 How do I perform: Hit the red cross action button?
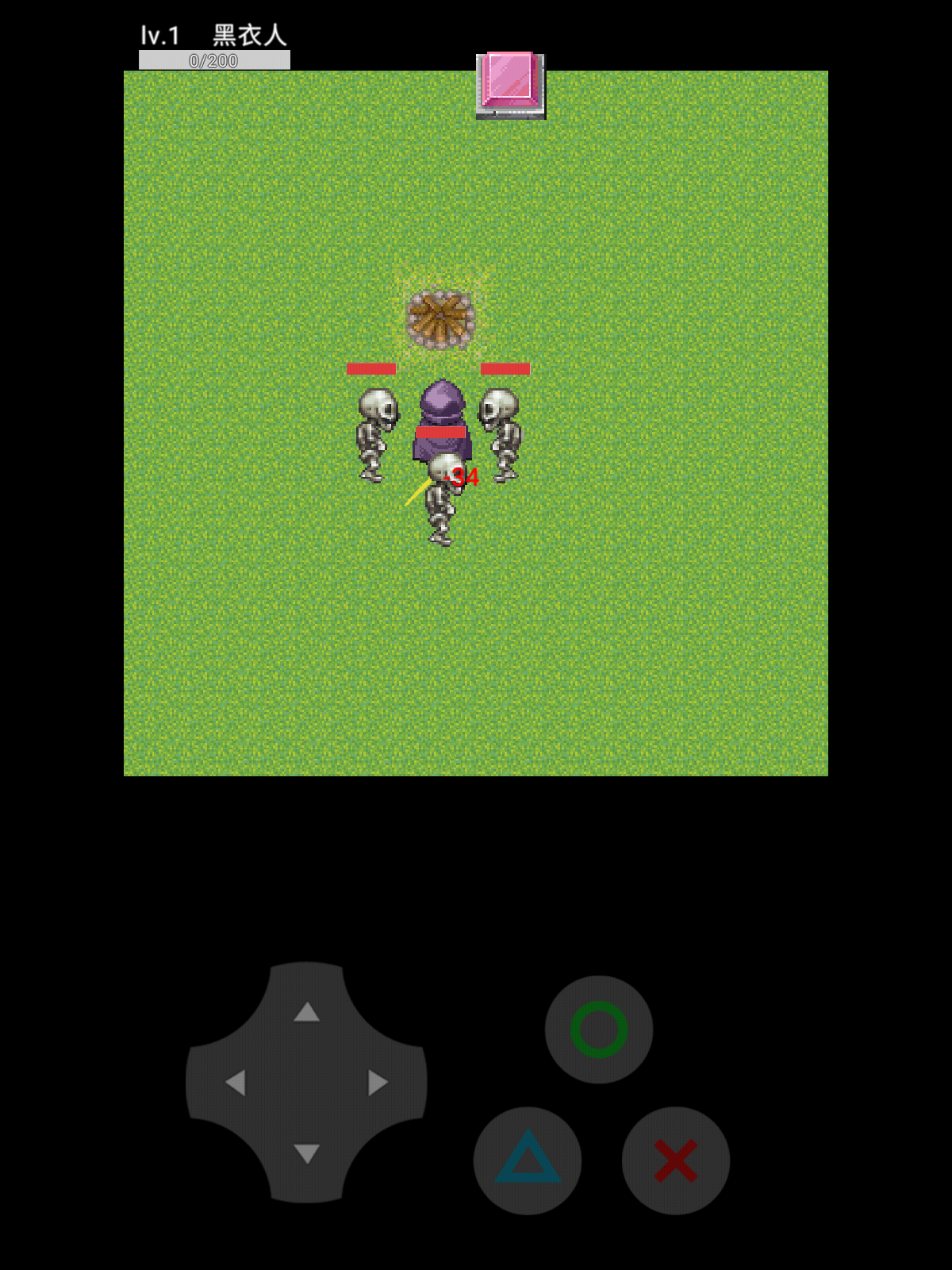click(x=676, y=1160)
